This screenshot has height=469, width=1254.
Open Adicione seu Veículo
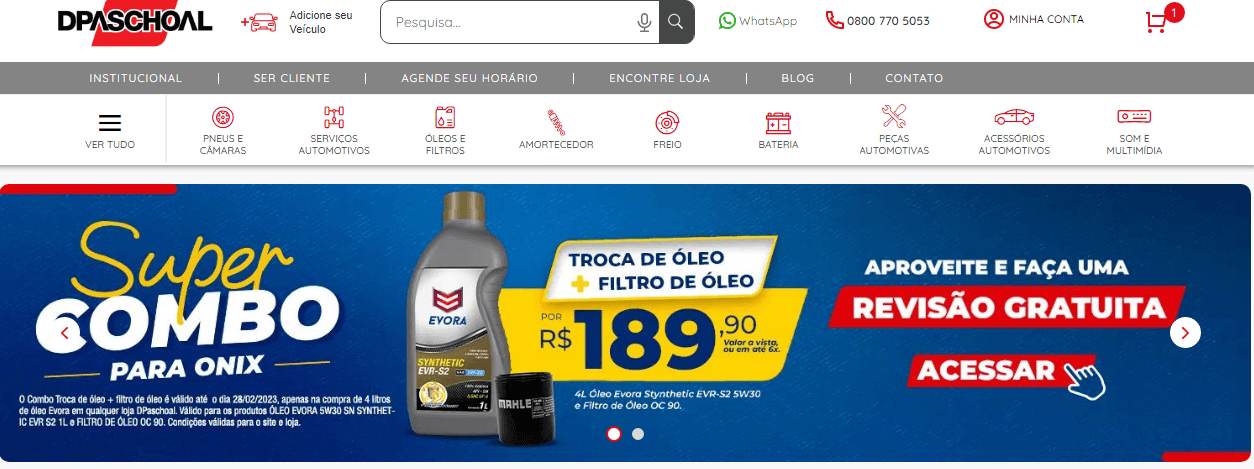(297, 22)
